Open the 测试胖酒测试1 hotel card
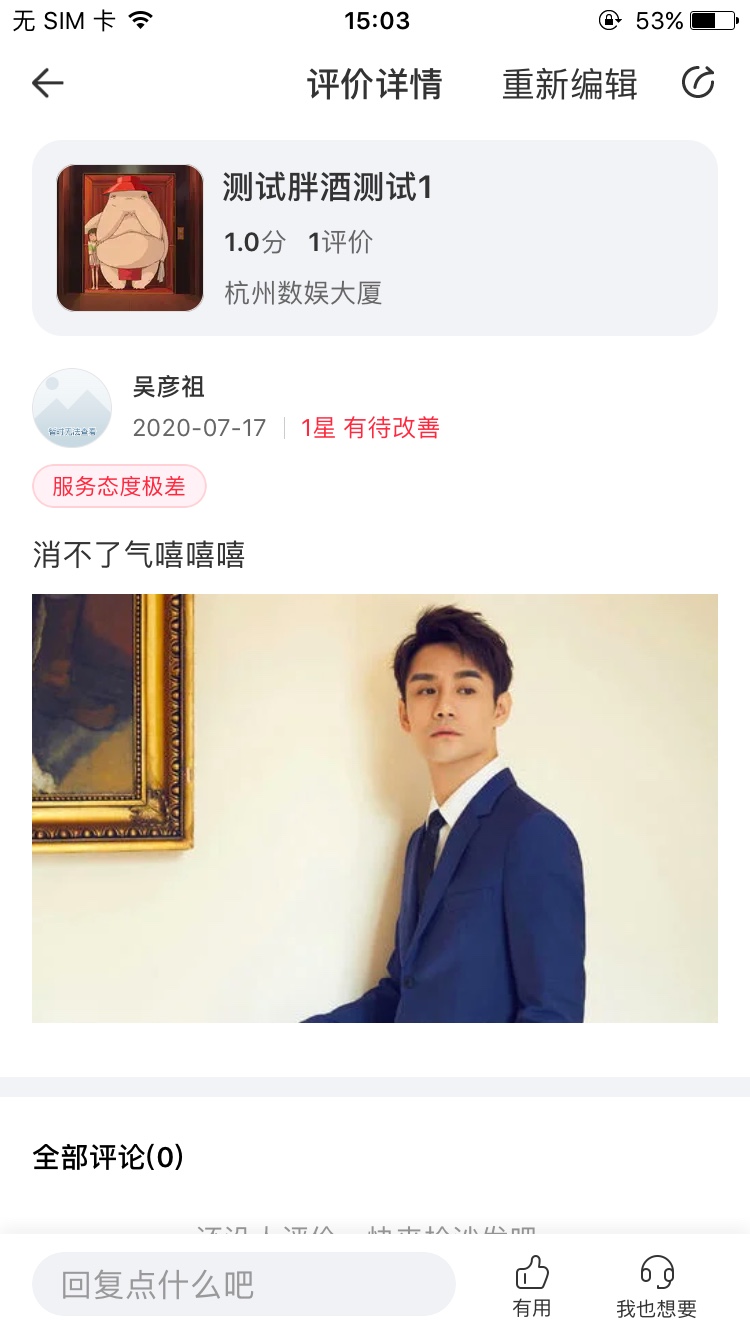750x1334 pixels. (375, 238)
